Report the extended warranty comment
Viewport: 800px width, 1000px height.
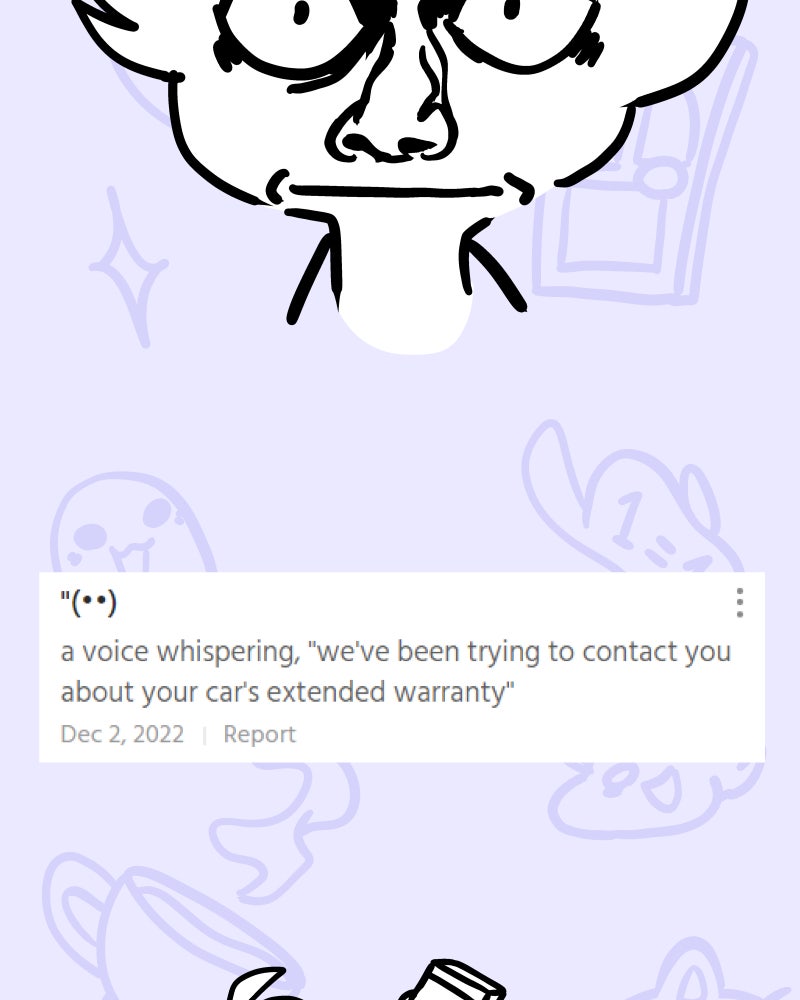(259, 734)
